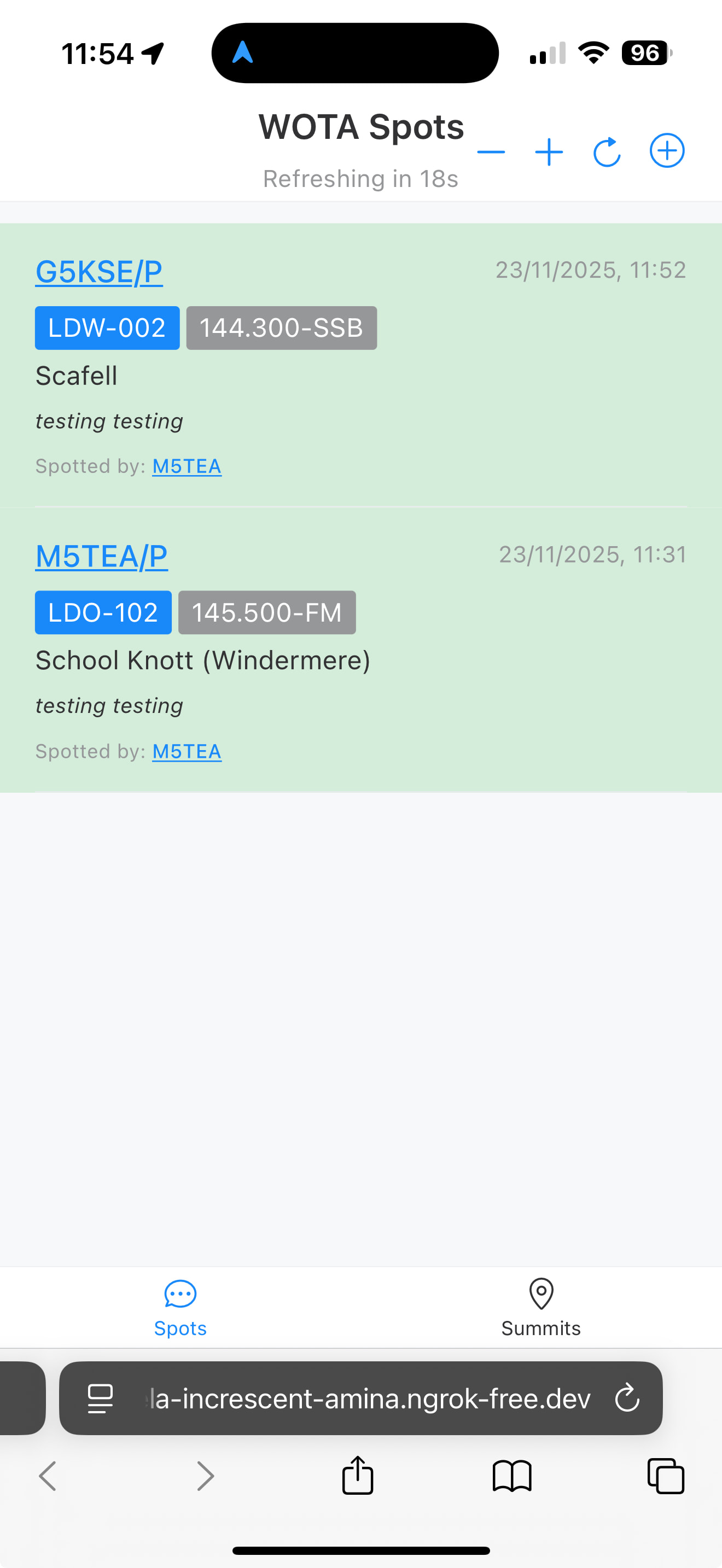Screen dimensions: 722x1568
Task: Add a new spot with the circled plus
Action: click(667, 150)
